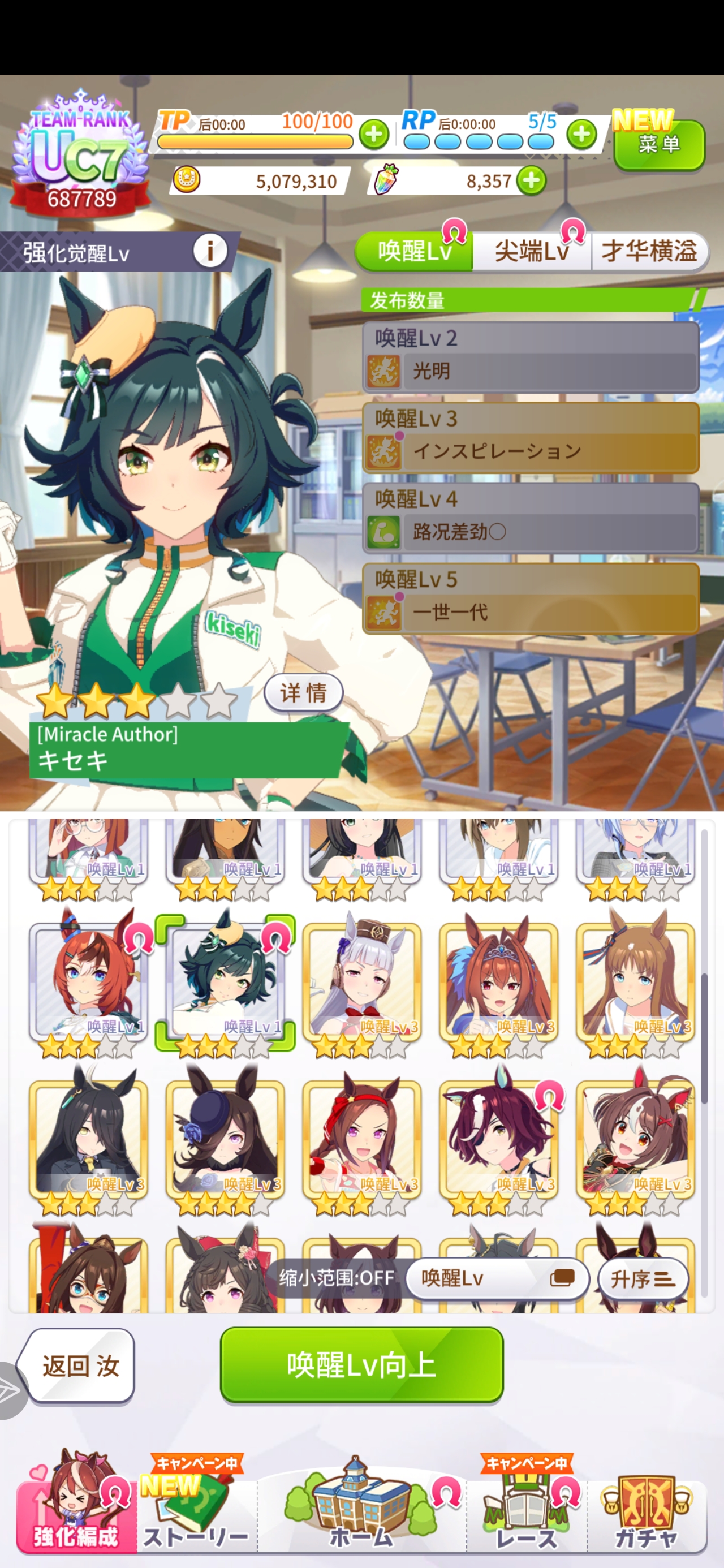Tap the plus button to refill RP
Viewport: 724px width, 1568px height.
(x=581, y=135)
